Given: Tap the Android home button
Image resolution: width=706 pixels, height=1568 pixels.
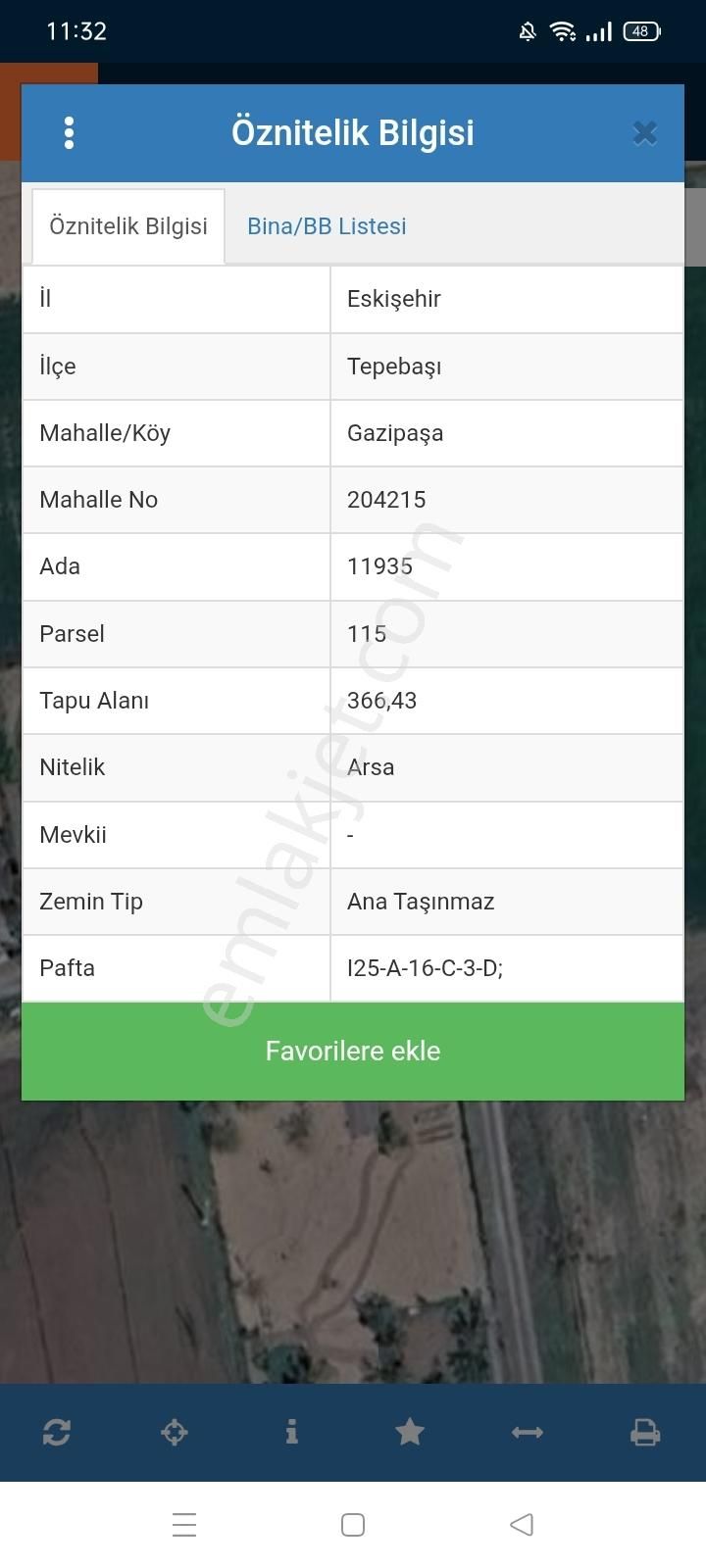Looking at the screenshot, I should coord(352,1524).
